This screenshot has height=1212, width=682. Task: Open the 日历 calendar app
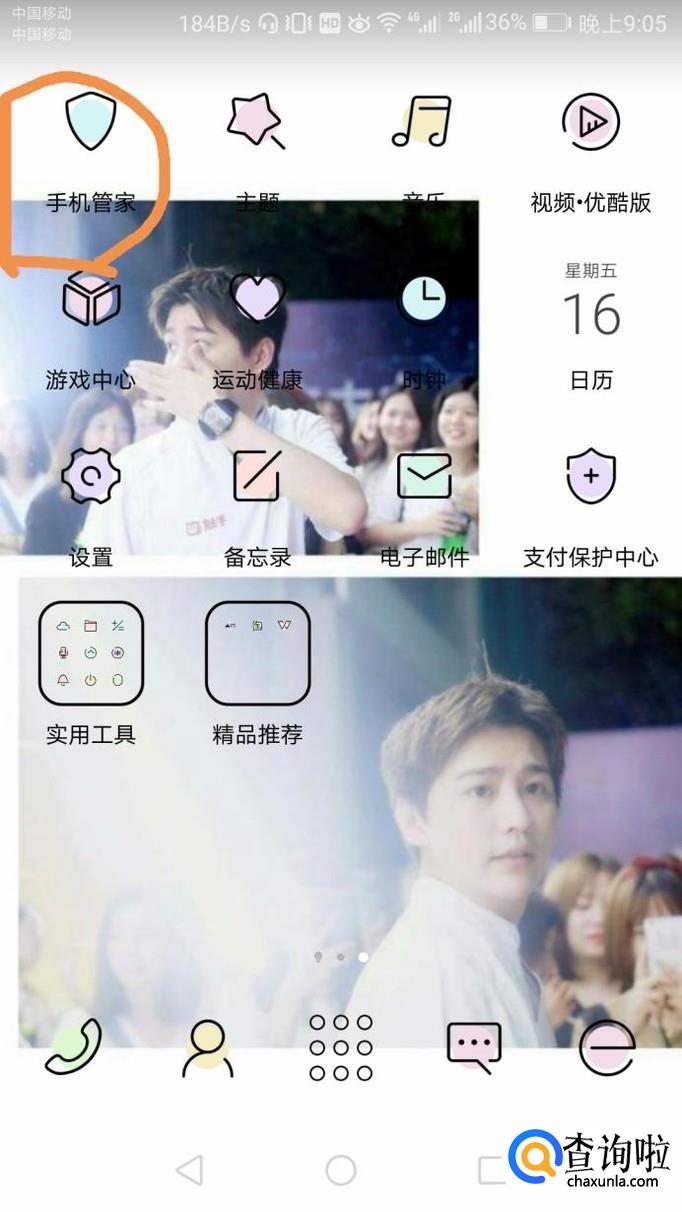[x=591, y=315]
